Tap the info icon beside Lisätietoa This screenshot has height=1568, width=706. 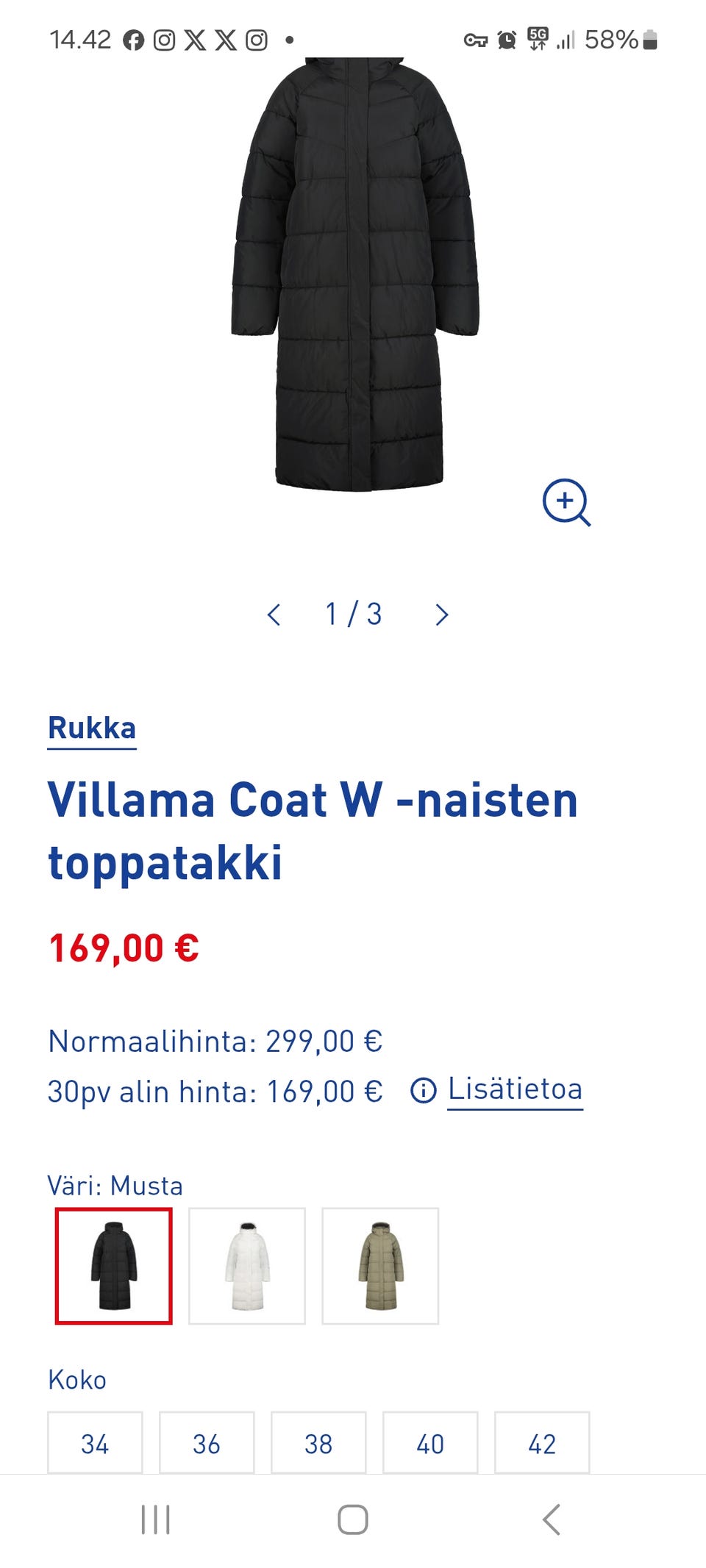[x=425, y=1093]
